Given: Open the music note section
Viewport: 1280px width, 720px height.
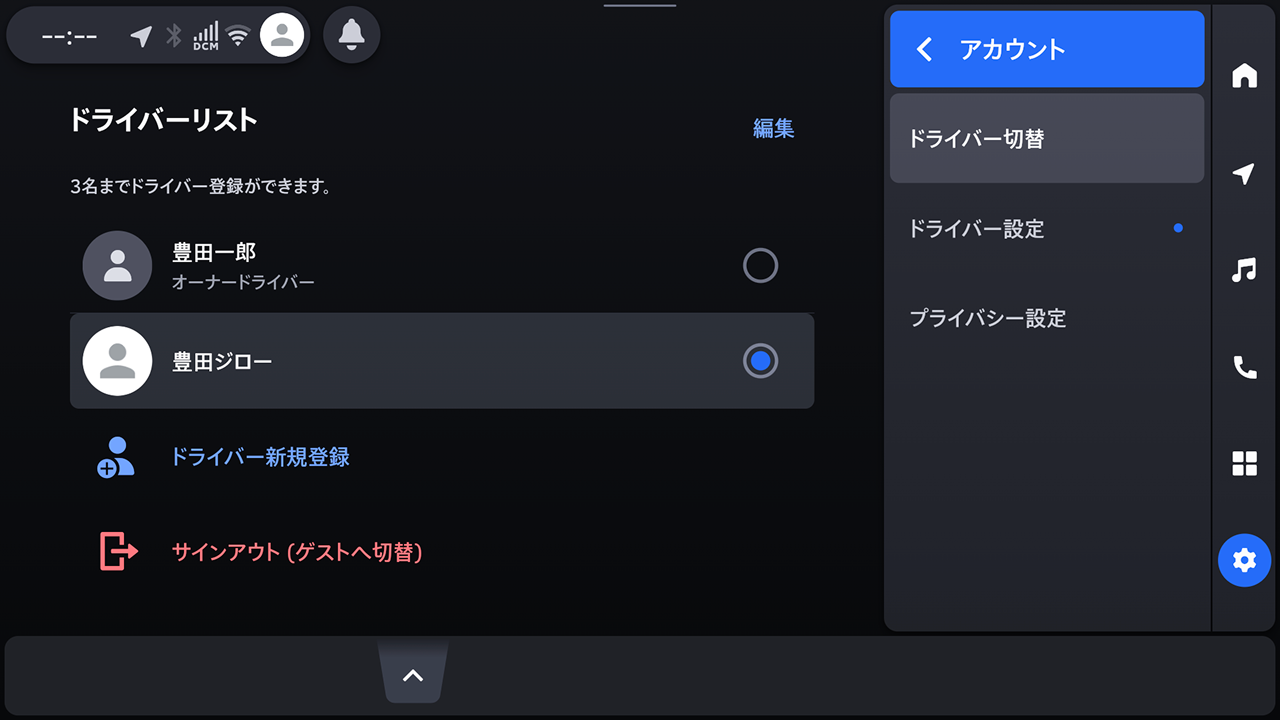Looking at the screenshot, I should 1244,270.
